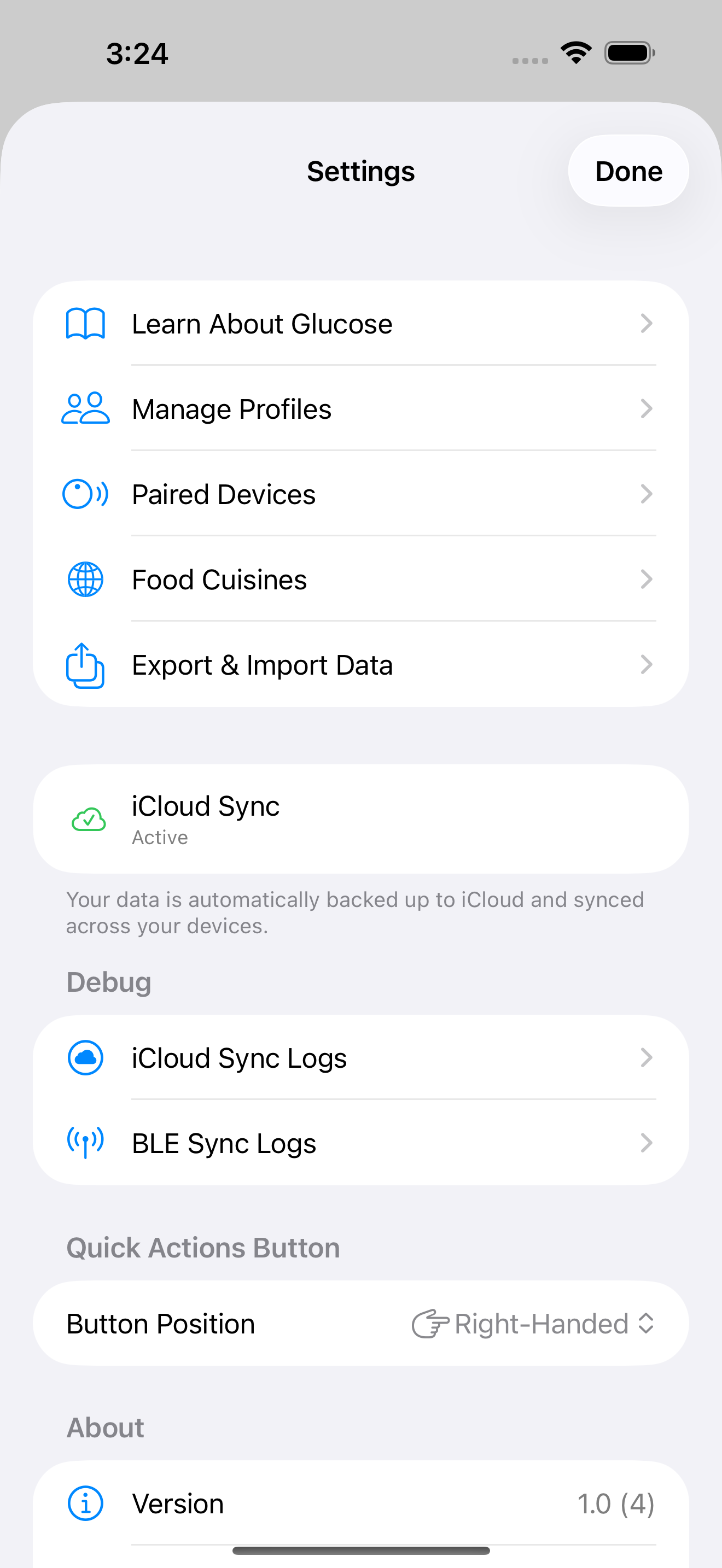Open Export & Import Data

(x=361, y=664)
